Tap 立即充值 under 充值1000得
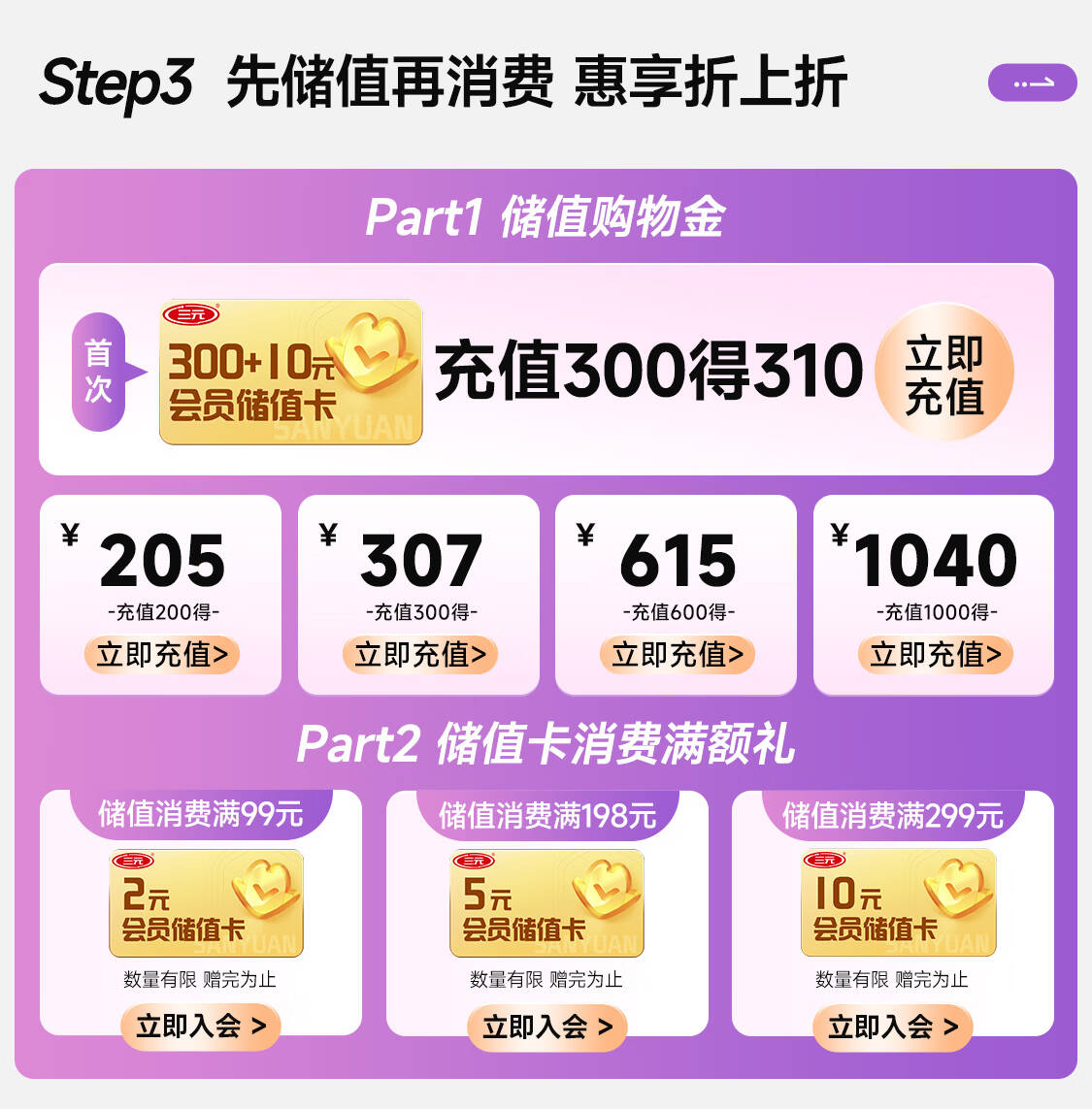 click(x=936, y=654)
